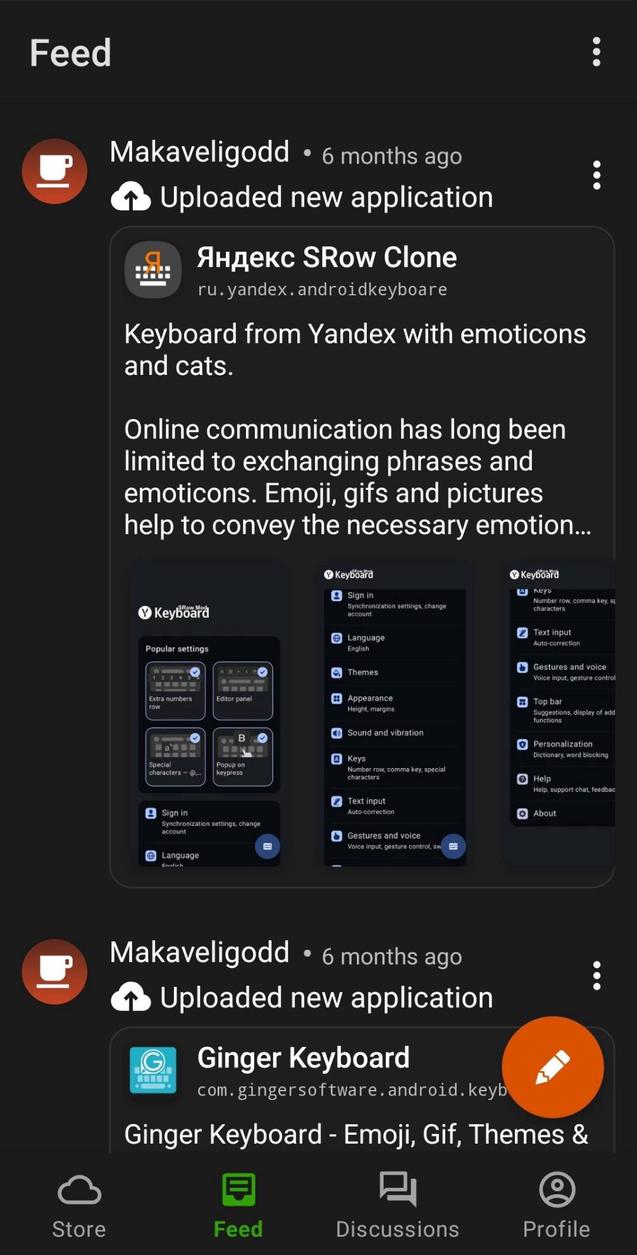Open options menu for the Ginger Keyboard post
637x1255 pixels.
pyautogui.click(x=596, y=975)
